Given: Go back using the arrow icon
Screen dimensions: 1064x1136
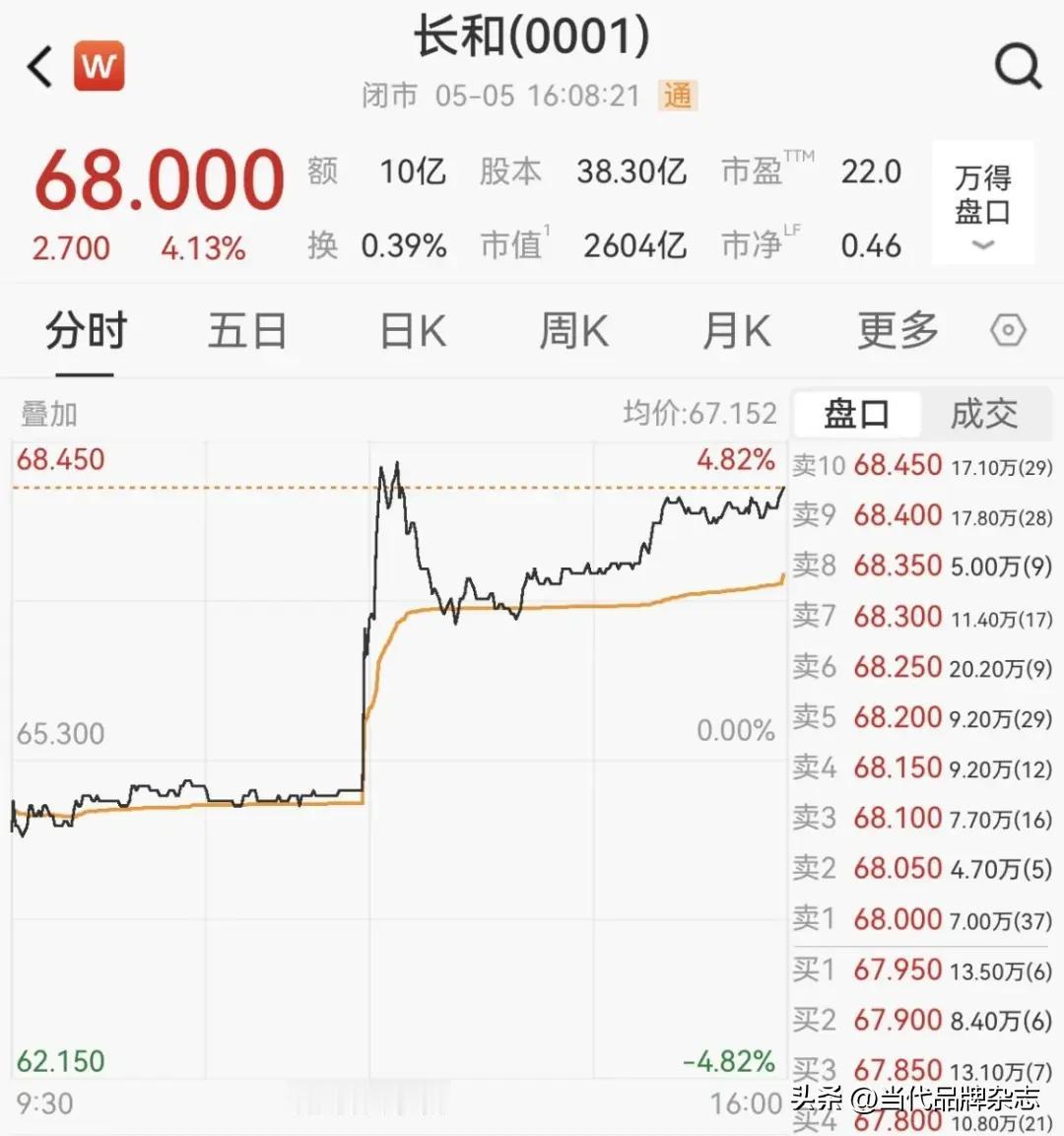Looking at the screenshot, I should point(39,67).
